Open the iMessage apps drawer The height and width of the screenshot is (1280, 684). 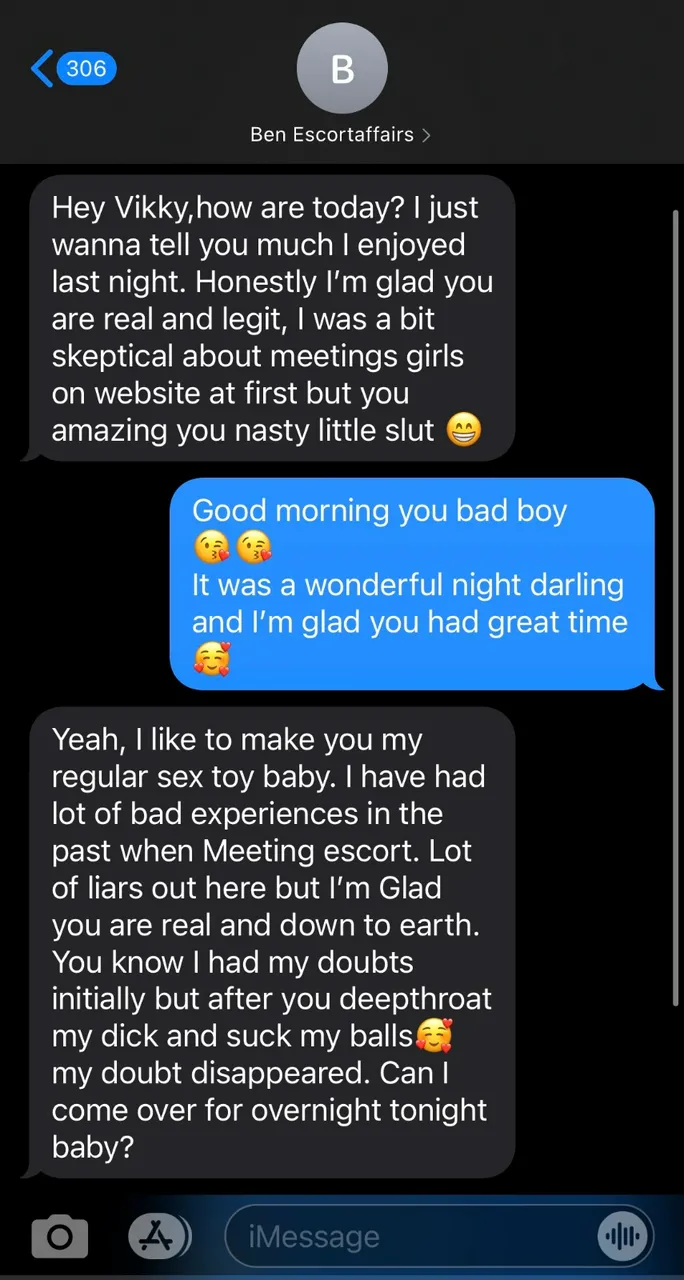tap(158, 1237)
